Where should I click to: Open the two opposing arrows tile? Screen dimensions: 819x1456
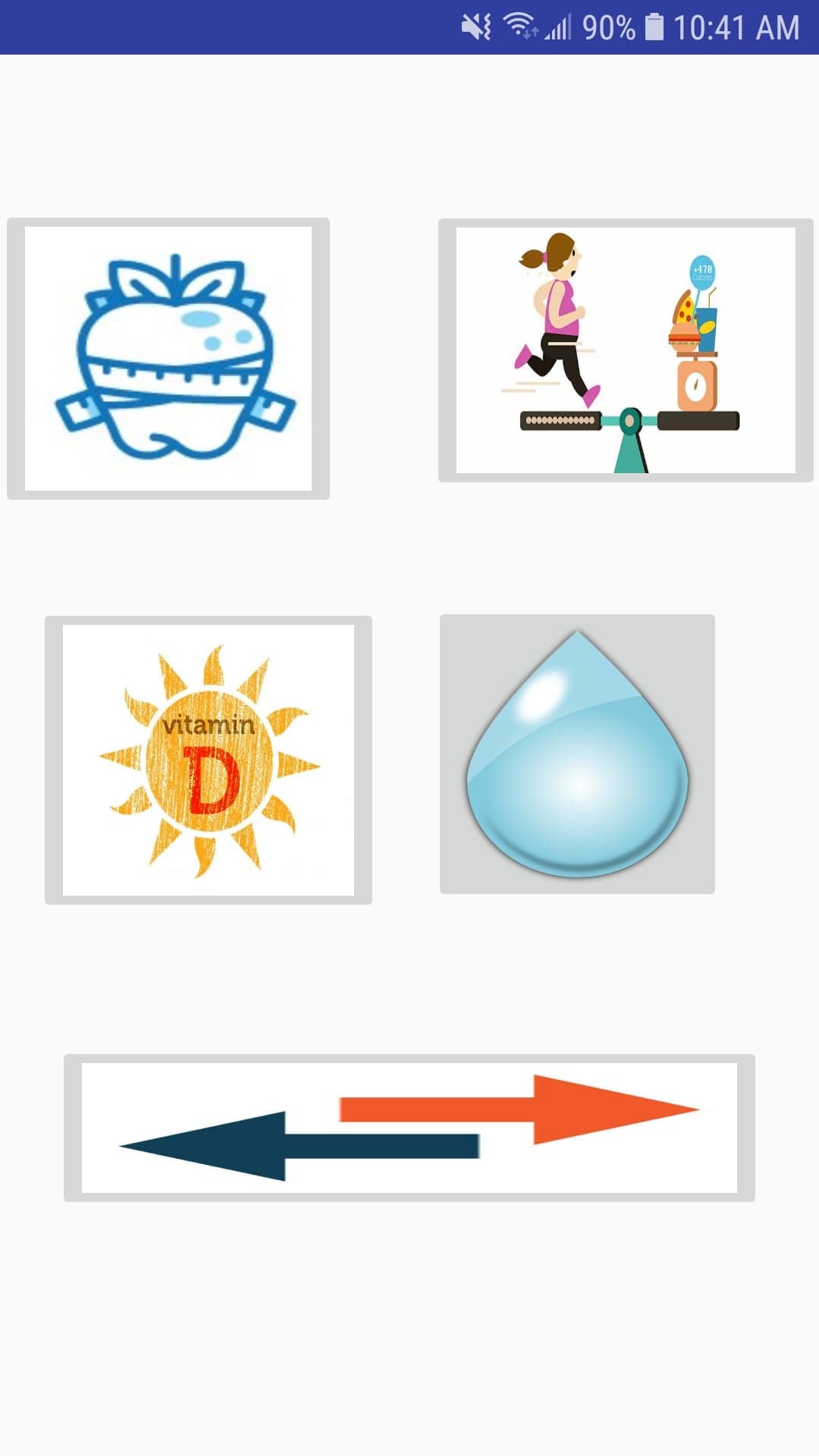click(409, 1128)
